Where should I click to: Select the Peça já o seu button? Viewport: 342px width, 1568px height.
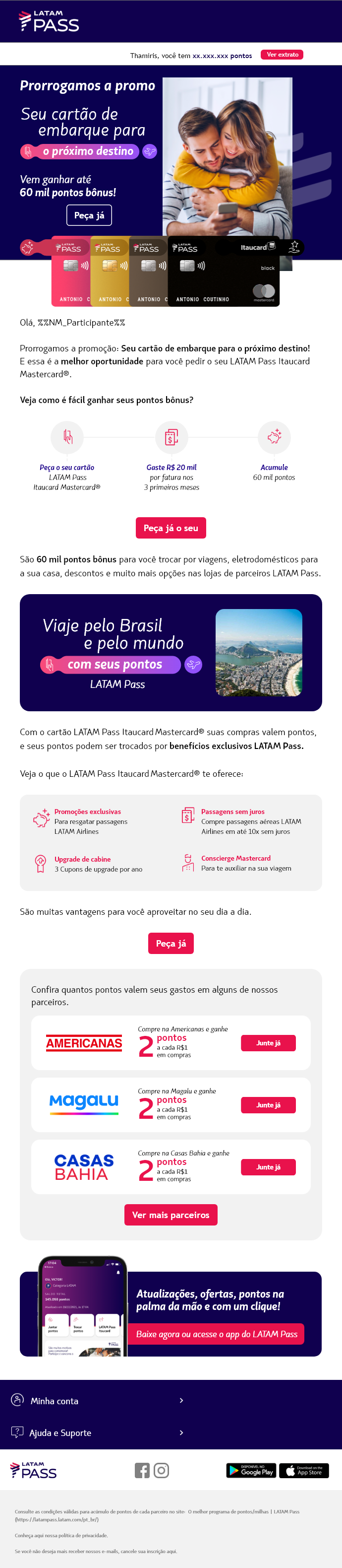coord(171,528)
